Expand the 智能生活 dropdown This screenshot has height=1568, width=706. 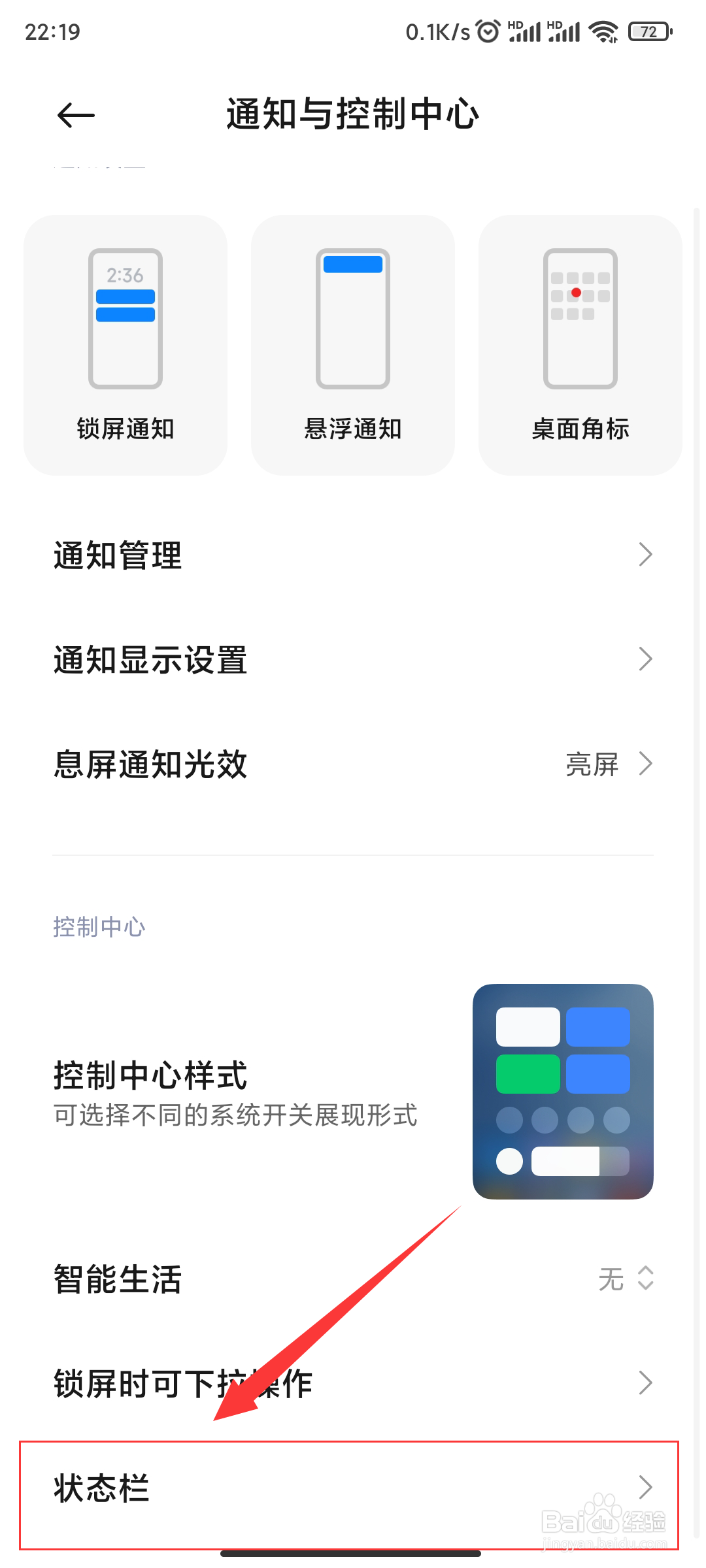click(x=353, y=1279)
